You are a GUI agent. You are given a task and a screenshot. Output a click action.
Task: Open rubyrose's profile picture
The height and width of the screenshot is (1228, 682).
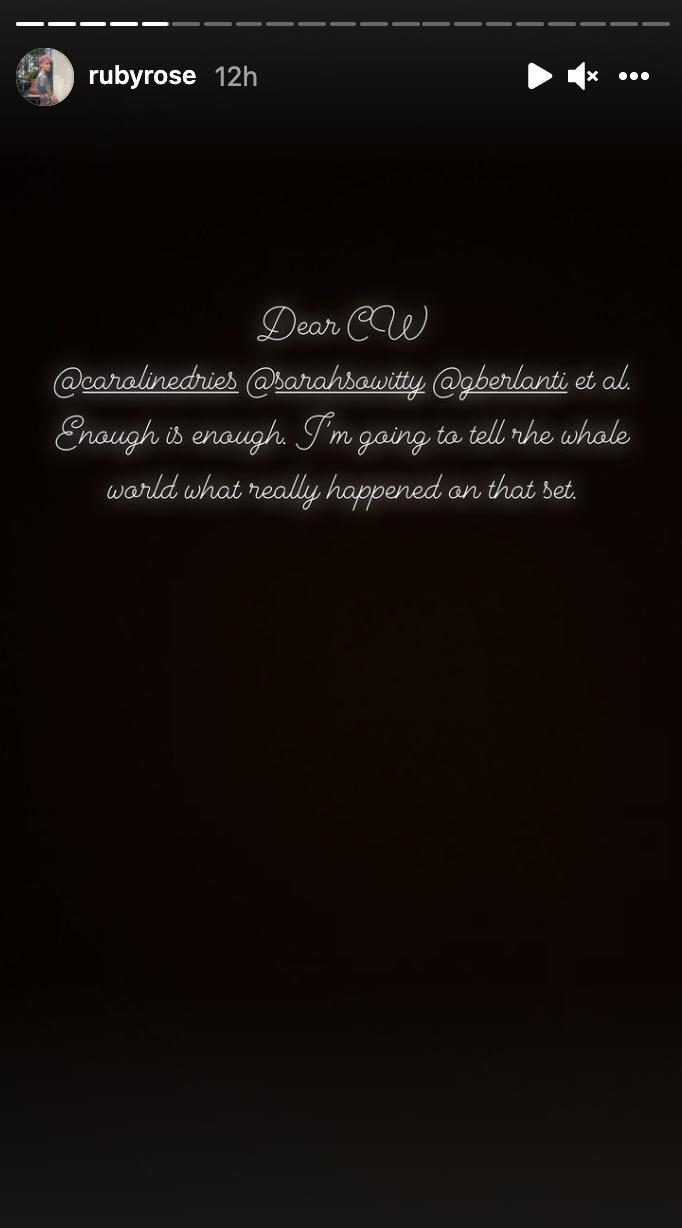[45, 77]
